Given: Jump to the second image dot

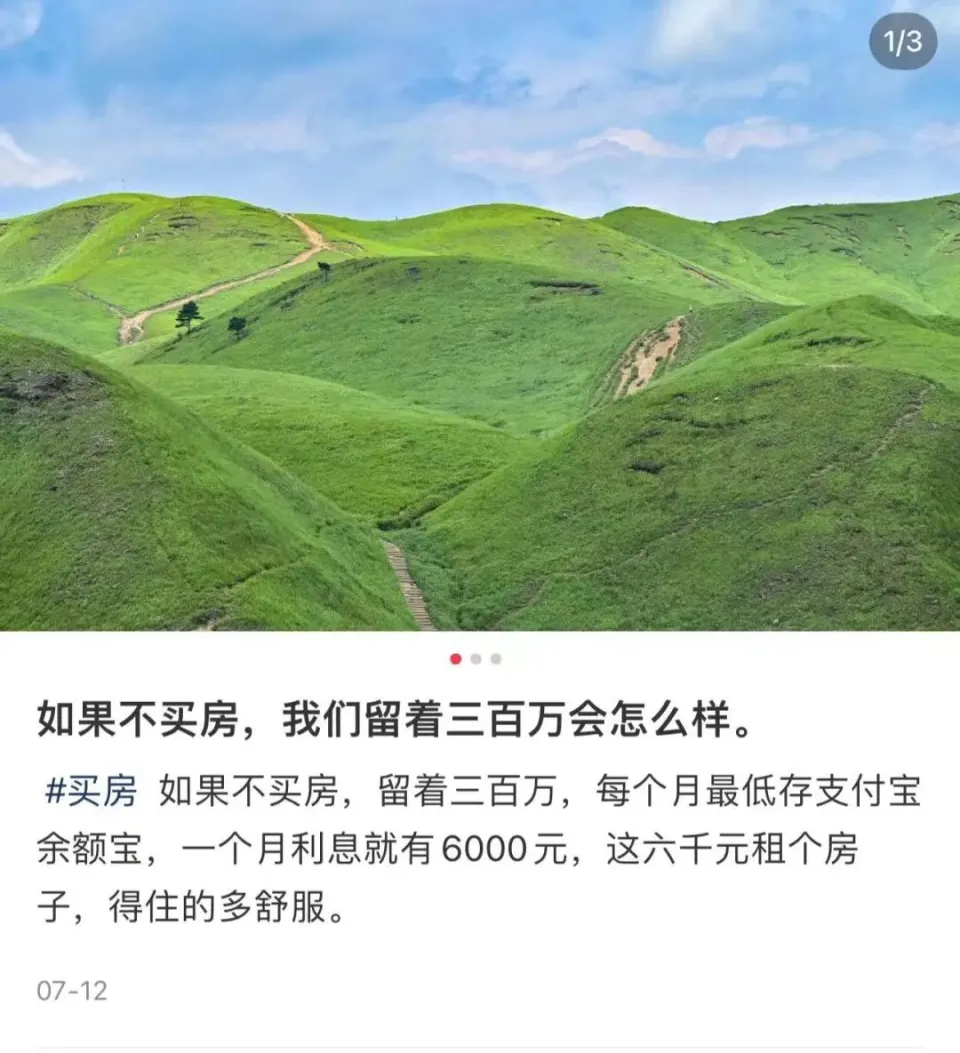Looking at the screenshot, I should 476,659.
